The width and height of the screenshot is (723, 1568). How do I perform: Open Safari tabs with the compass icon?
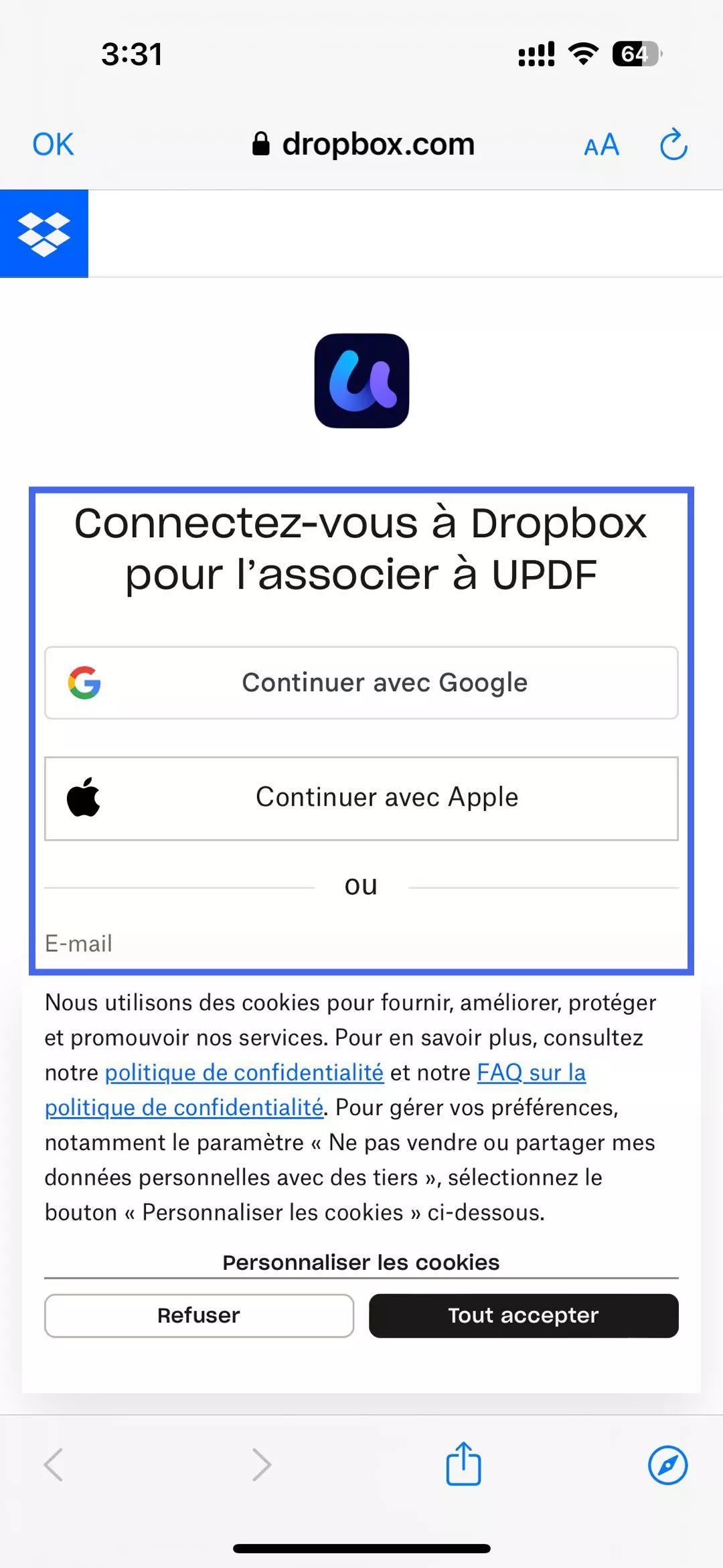pos(667,1464)
